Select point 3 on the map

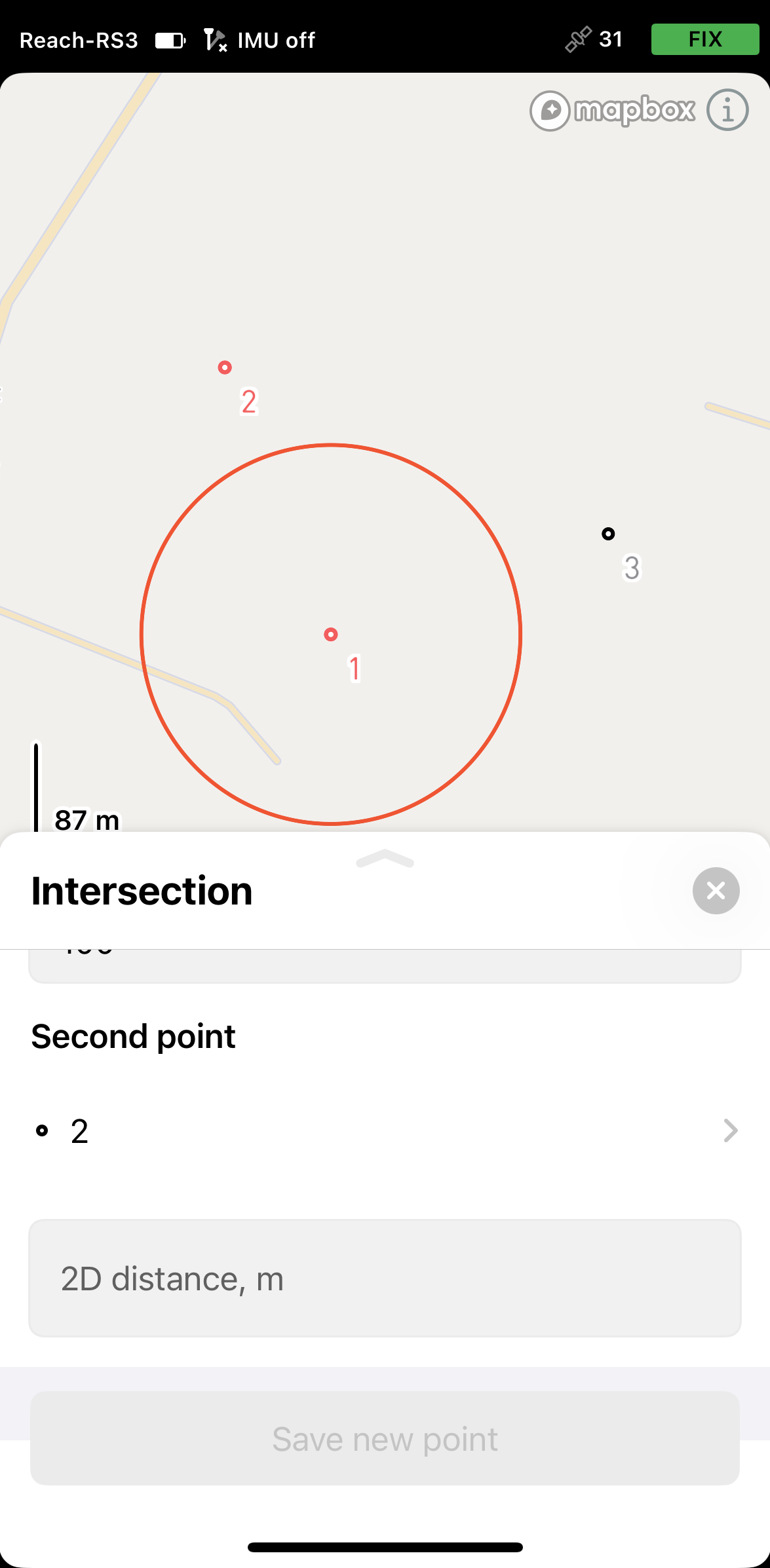(608, 534)
